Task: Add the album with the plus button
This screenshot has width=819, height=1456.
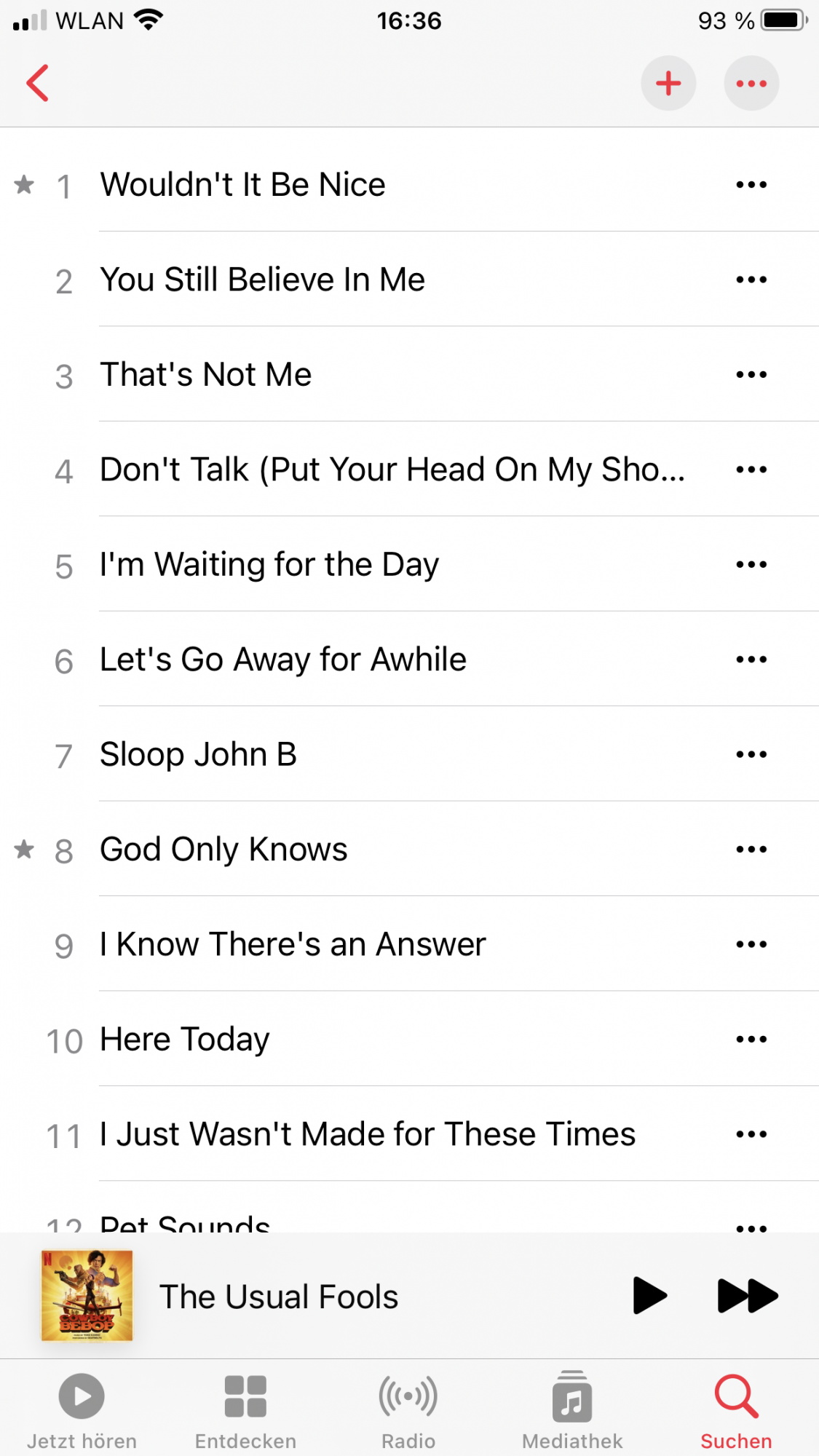Action: pos(668,83)
